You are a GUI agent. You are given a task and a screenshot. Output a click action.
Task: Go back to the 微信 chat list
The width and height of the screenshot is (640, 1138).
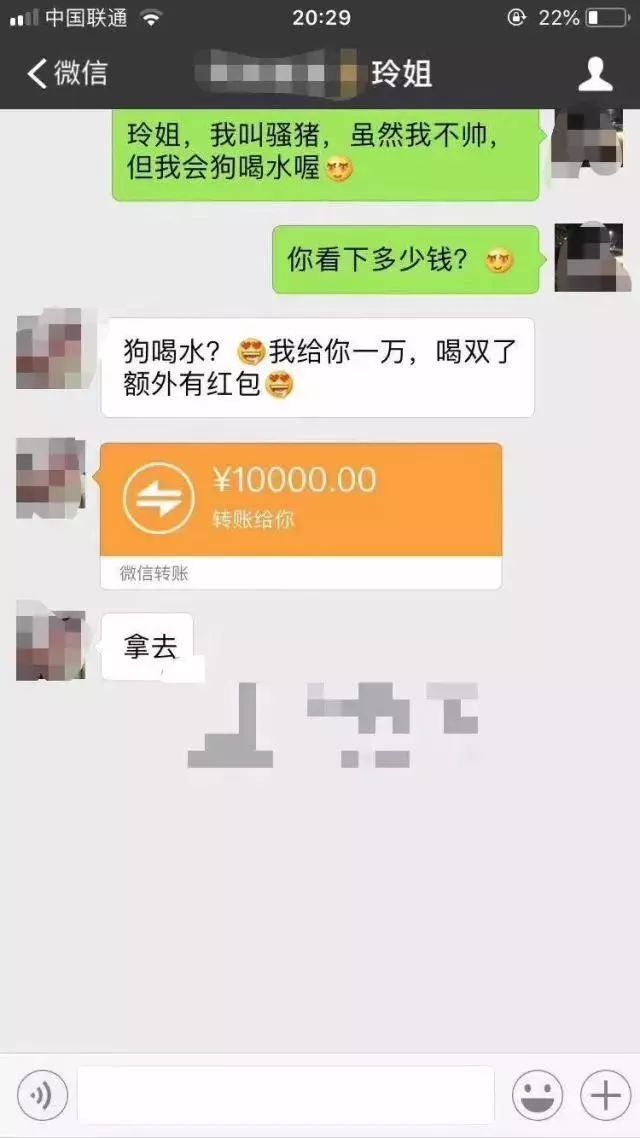67,73
